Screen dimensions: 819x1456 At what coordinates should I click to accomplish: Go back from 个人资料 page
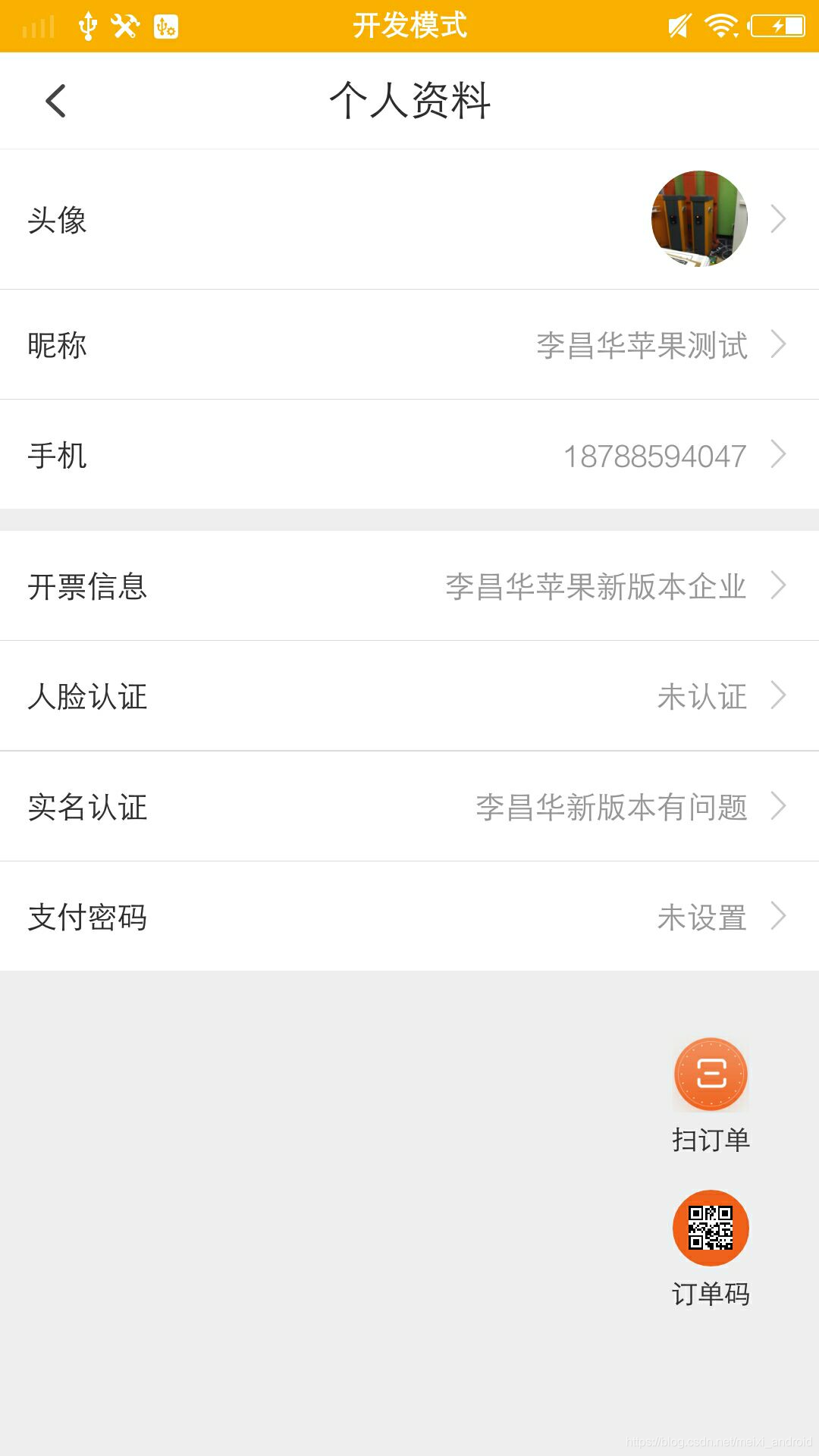pos(56,101)
